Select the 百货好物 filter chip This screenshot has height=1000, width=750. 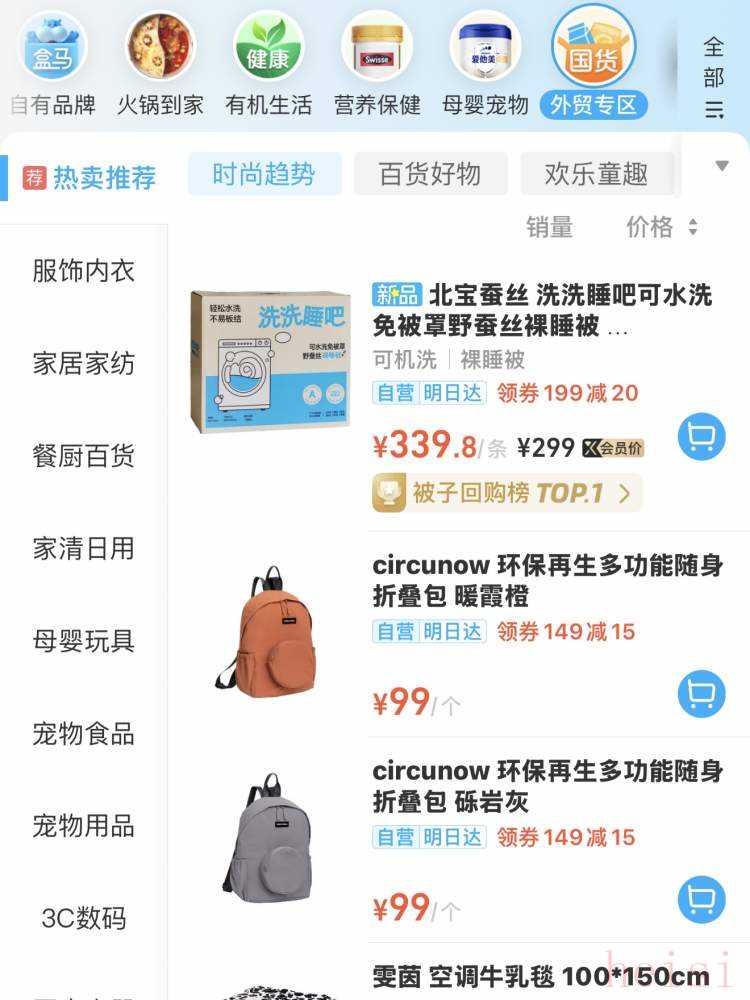430,174
